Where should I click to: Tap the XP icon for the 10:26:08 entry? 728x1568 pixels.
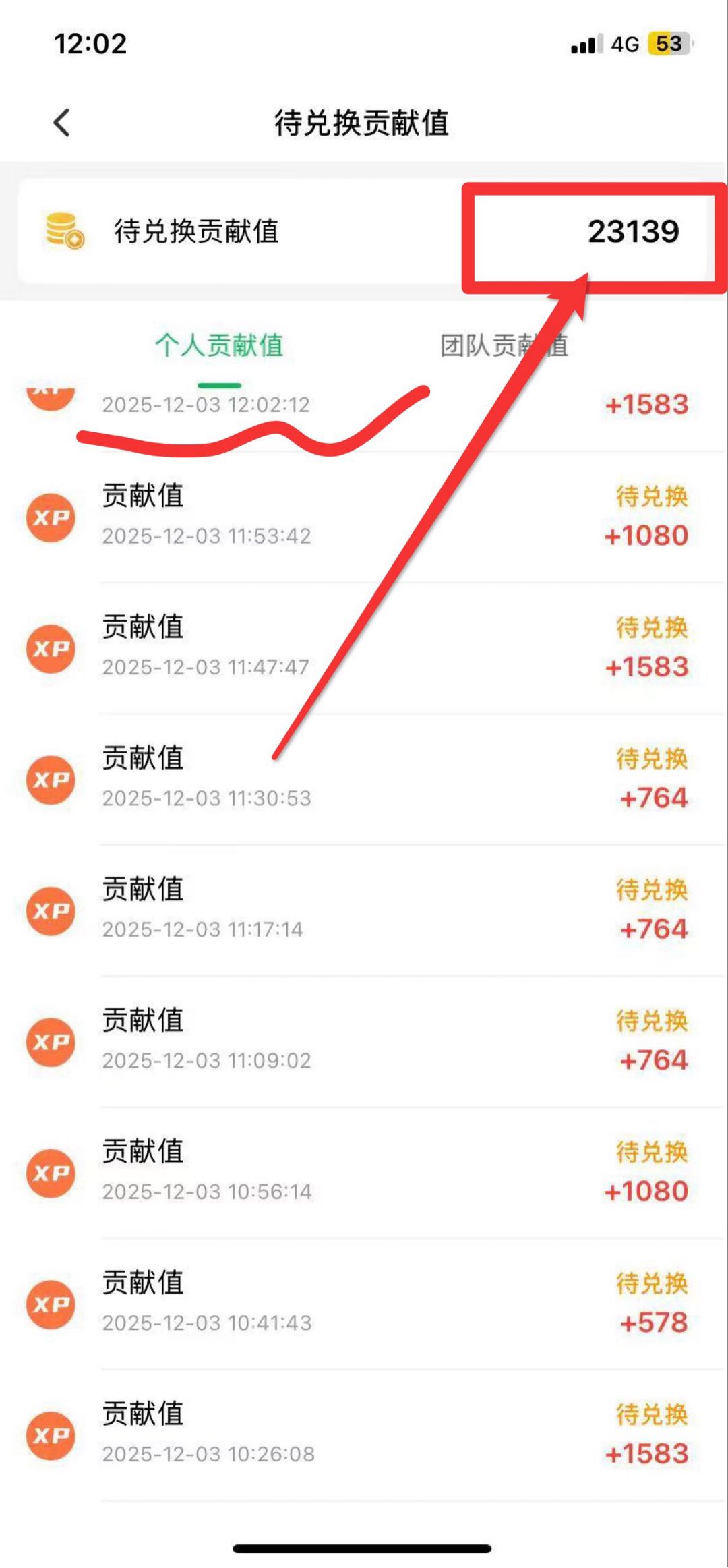point(51,1435)
